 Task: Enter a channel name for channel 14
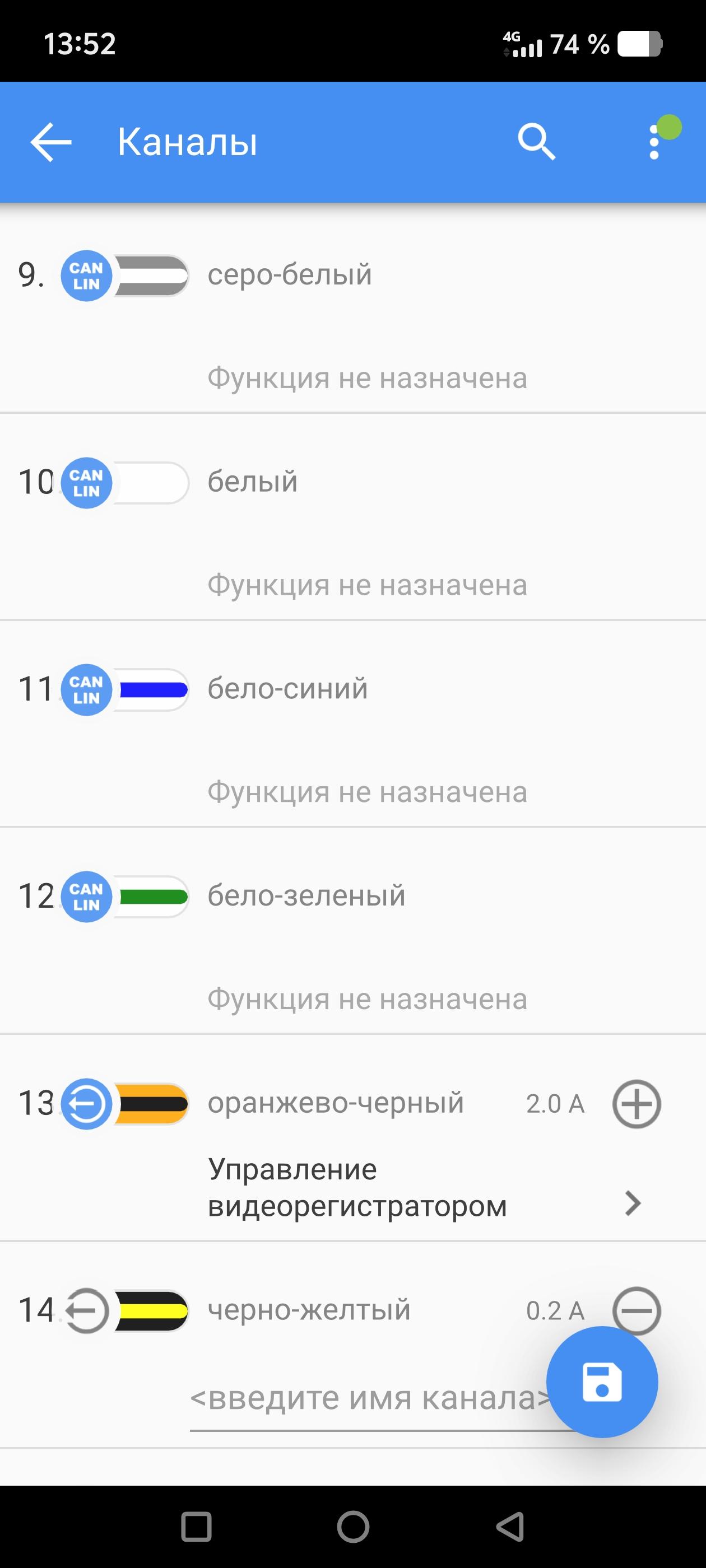[365, 1399]
